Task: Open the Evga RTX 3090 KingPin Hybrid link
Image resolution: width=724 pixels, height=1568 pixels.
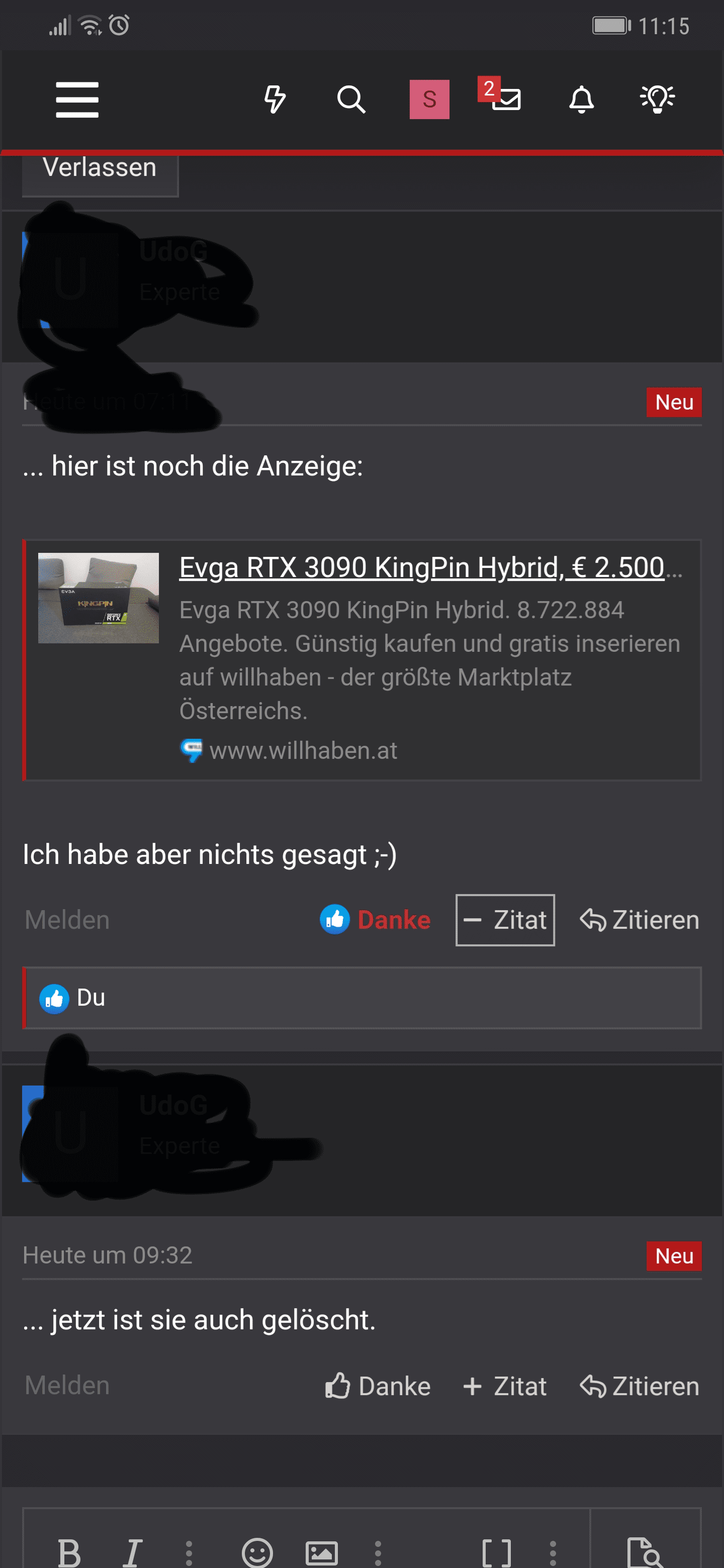Action: (430, 567)
